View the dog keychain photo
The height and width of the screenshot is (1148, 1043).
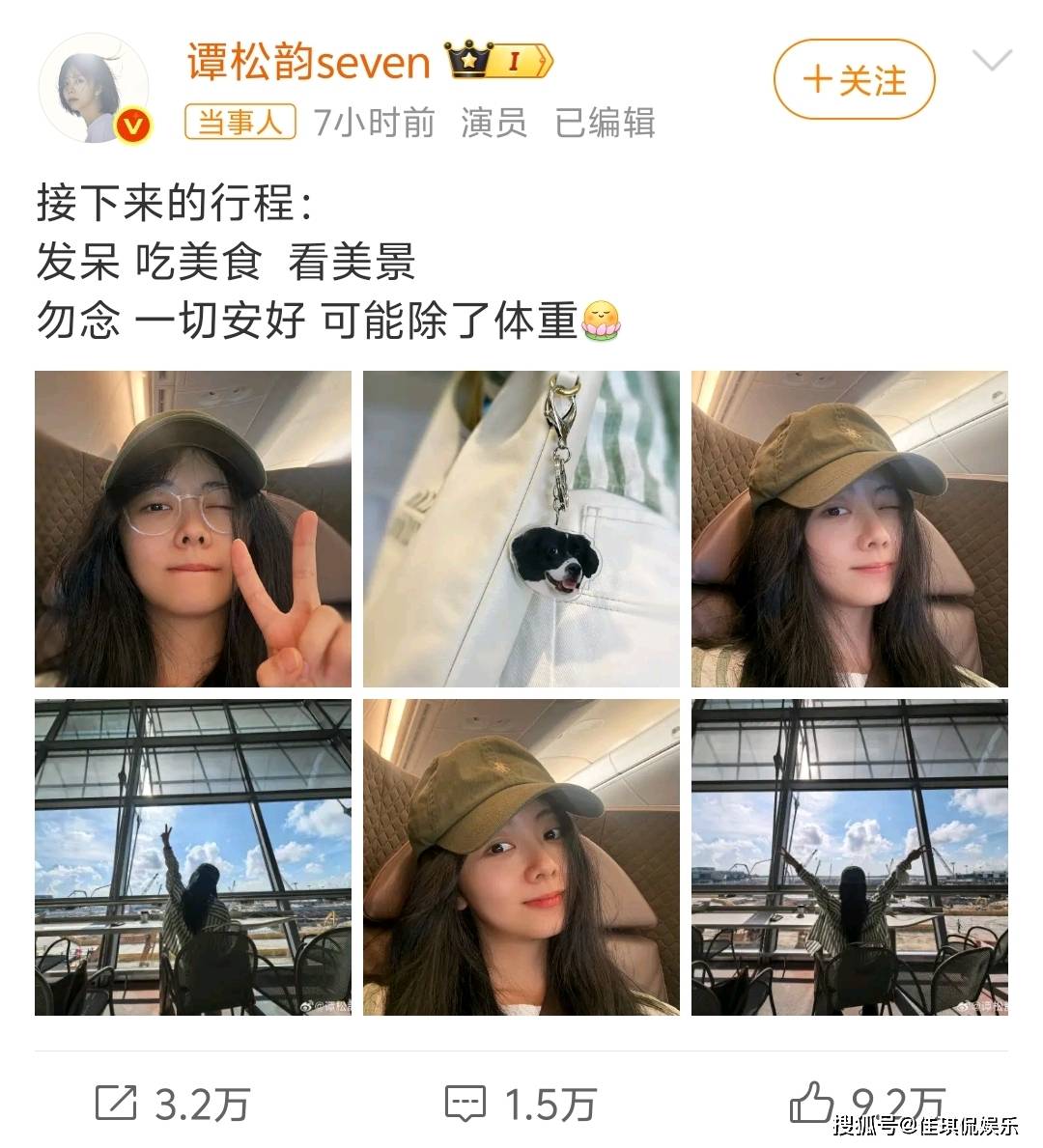(521, 529)
